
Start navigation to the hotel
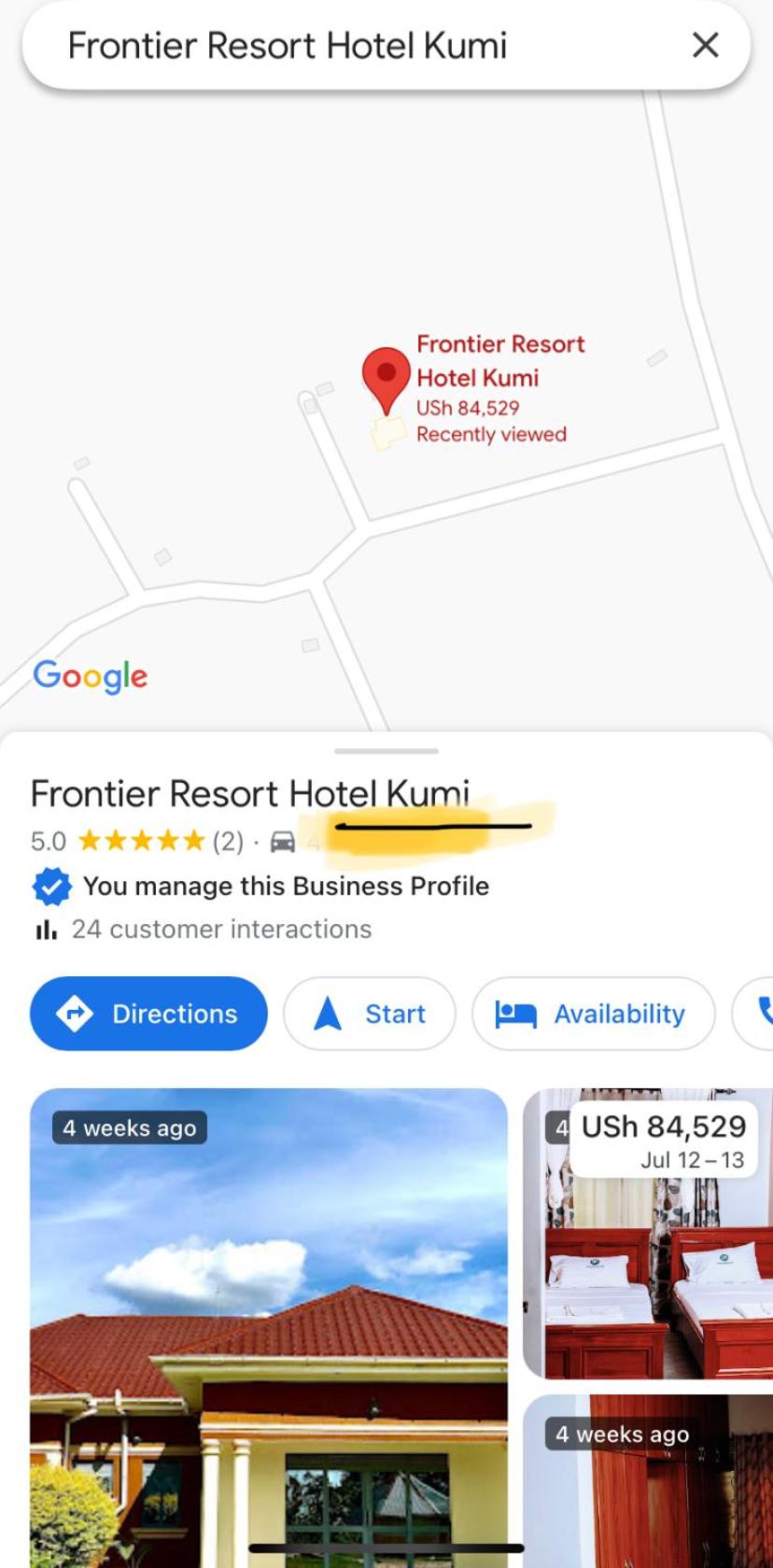[370, 1014]
